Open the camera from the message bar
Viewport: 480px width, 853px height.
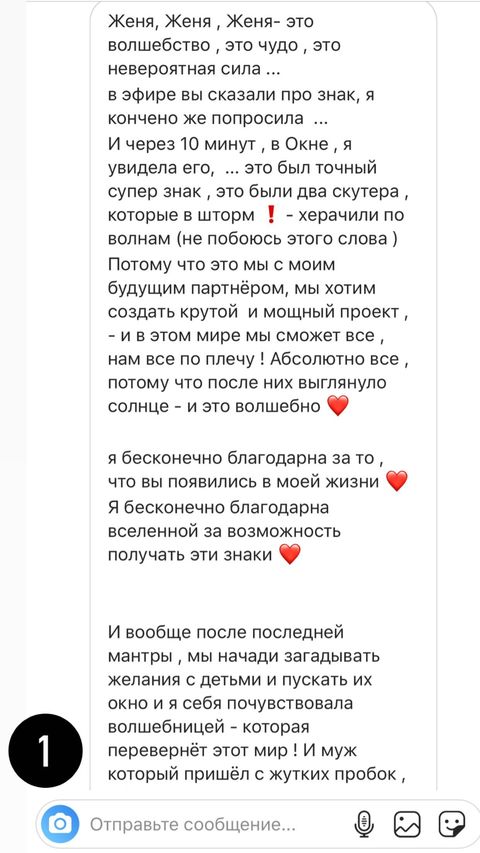pyautogui.click(x=60, y=824)
